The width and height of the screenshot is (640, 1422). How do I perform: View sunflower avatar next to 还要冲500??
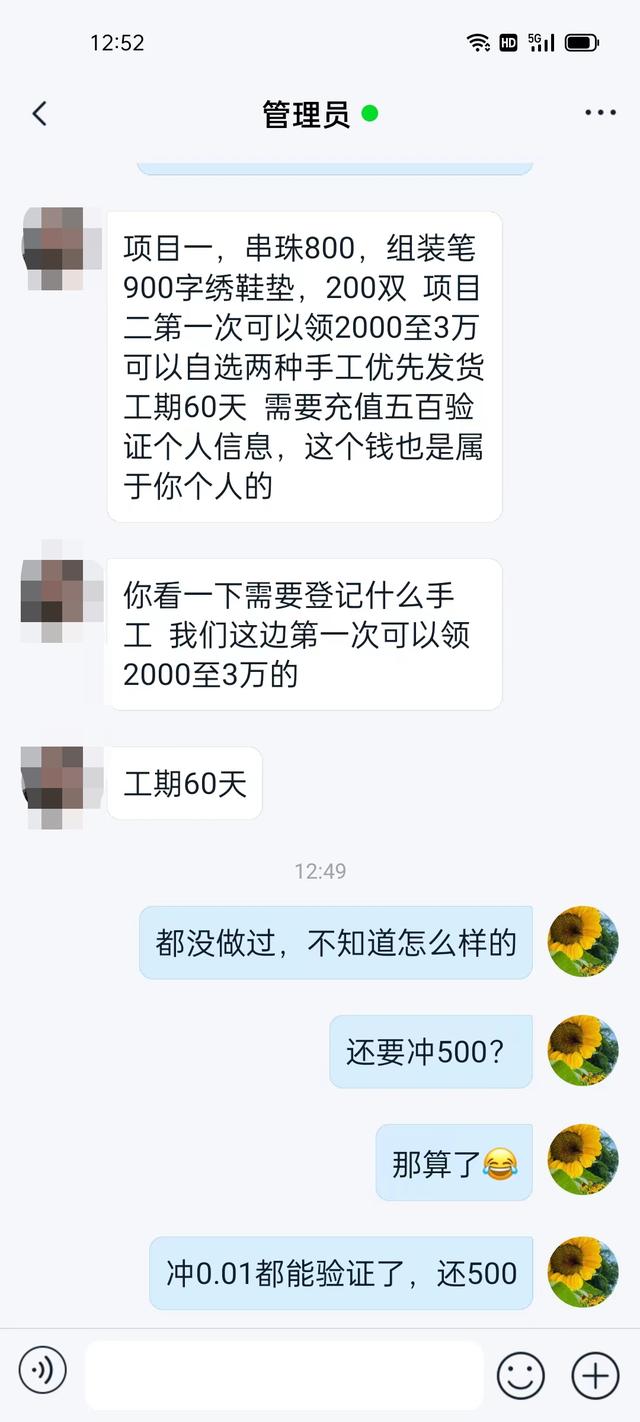tap(583, 1050)
